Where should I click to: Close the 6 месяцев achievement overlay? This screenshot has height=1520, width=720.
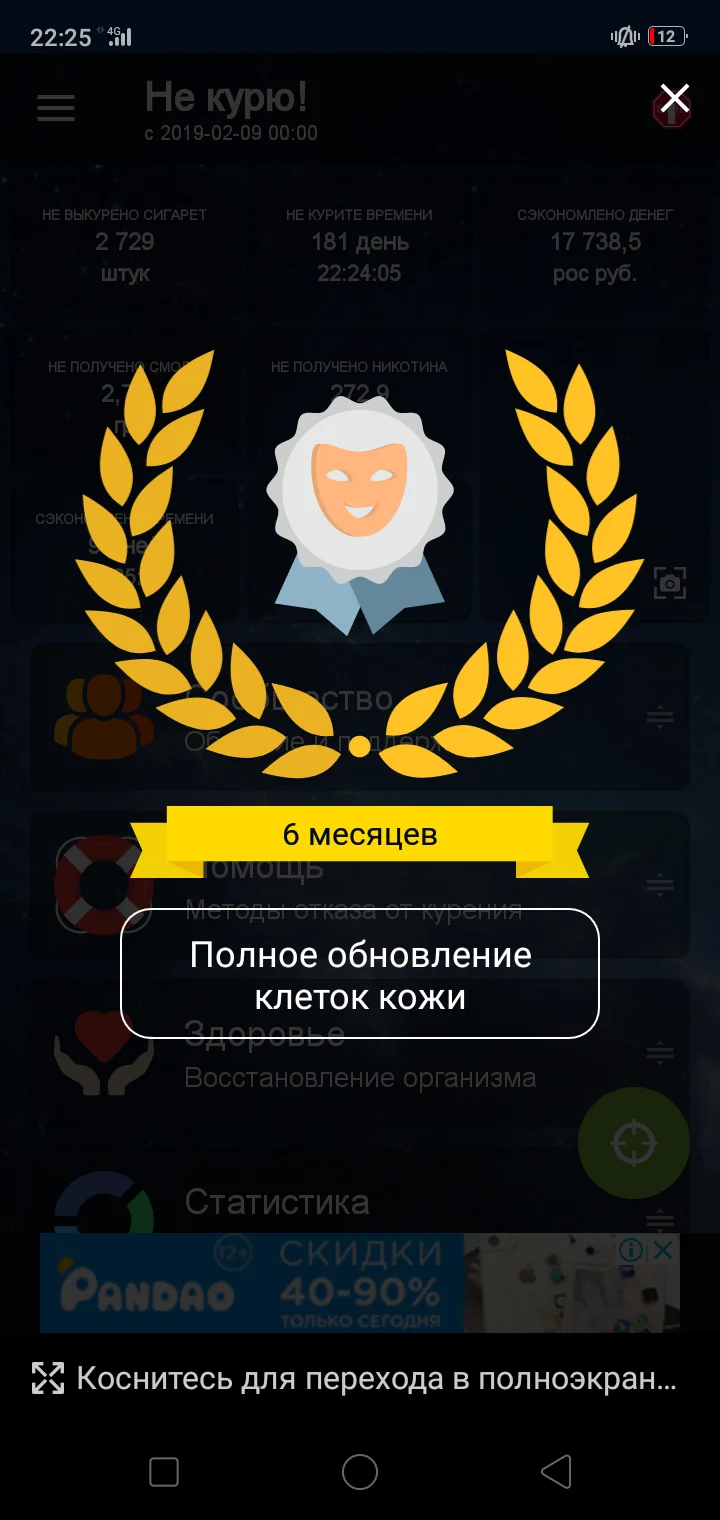[x=676, y=98]
